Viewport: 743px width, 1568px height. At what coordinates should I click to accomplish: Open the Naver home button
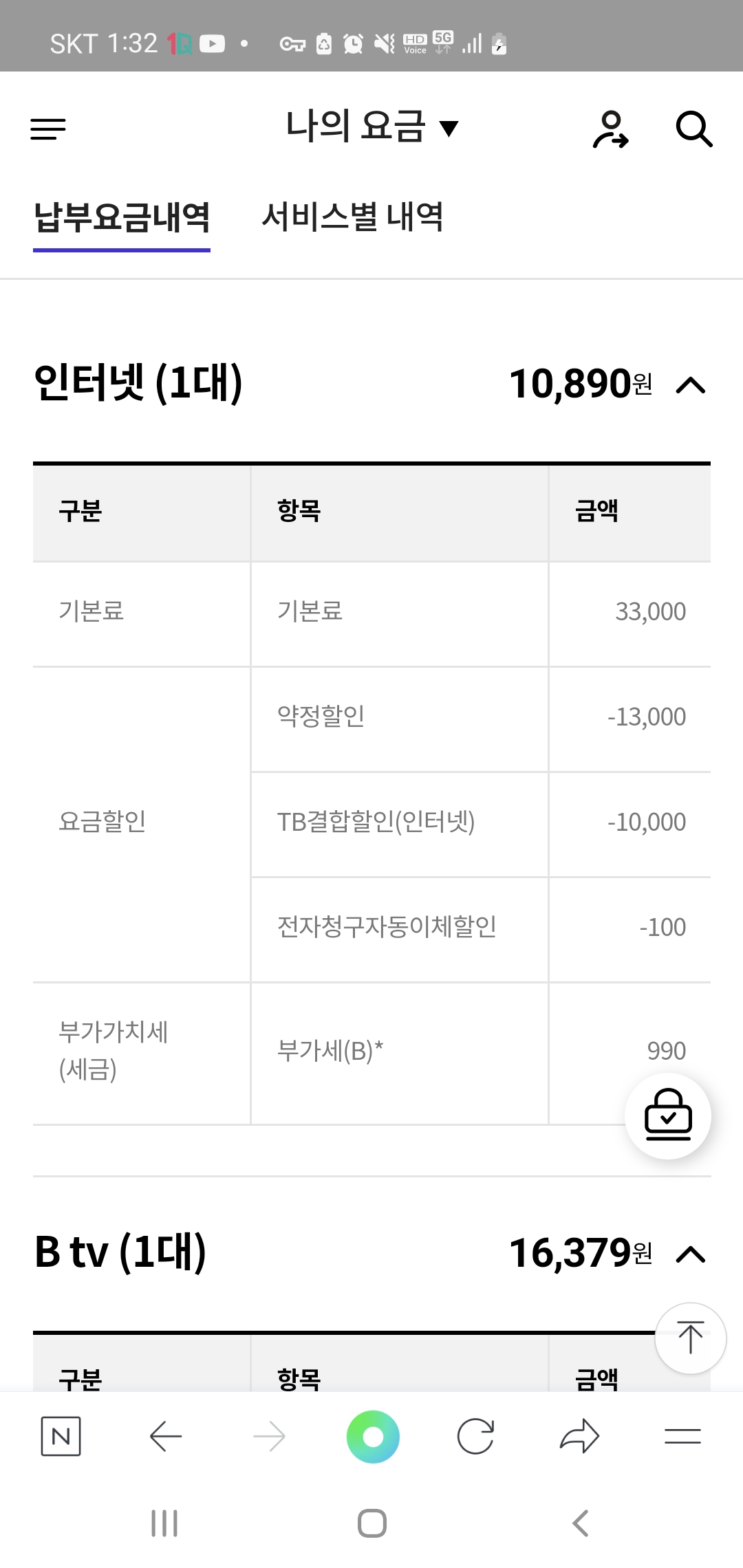pos(61,1437)
